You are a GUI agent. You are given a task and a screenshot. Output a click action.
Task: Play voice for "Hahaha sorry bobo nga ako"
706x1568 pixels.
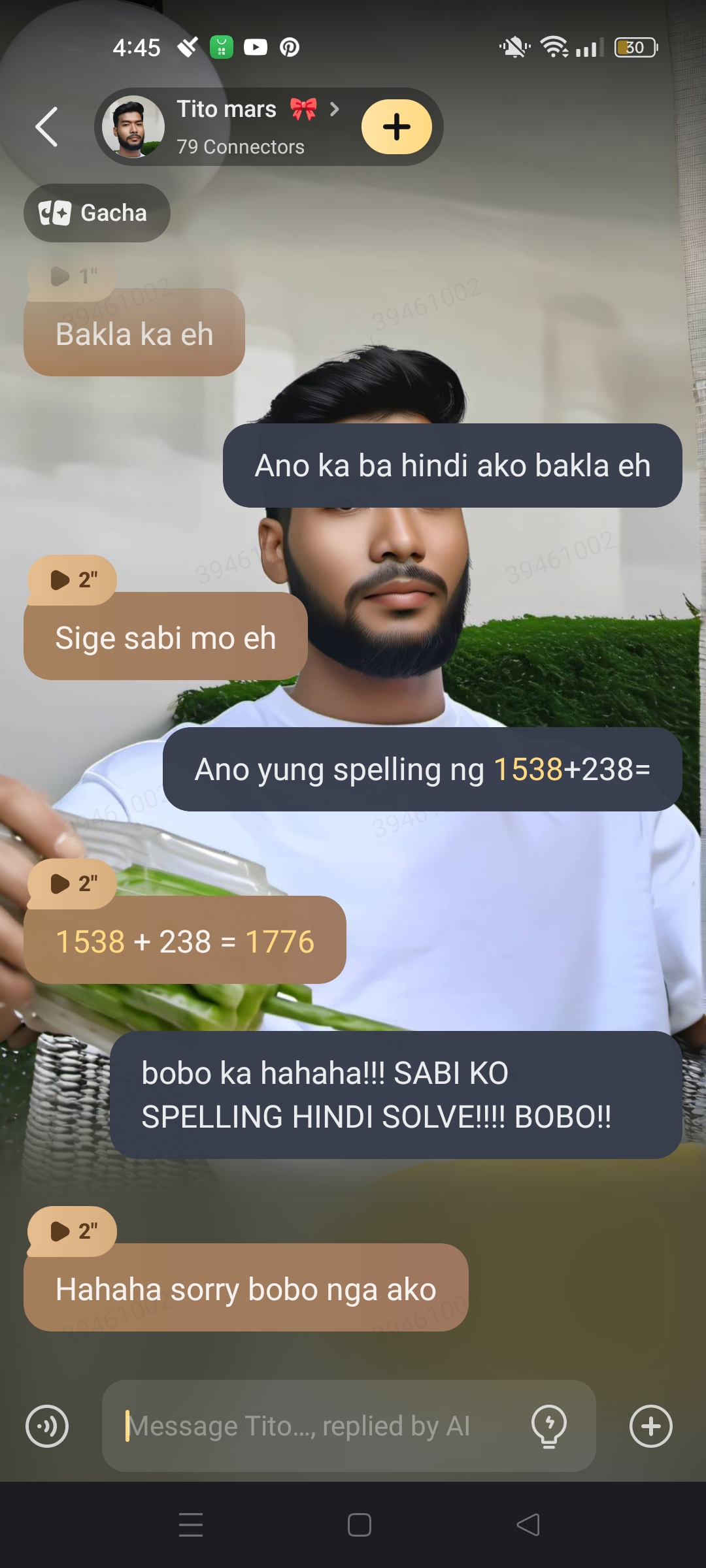pos(72,1231)
